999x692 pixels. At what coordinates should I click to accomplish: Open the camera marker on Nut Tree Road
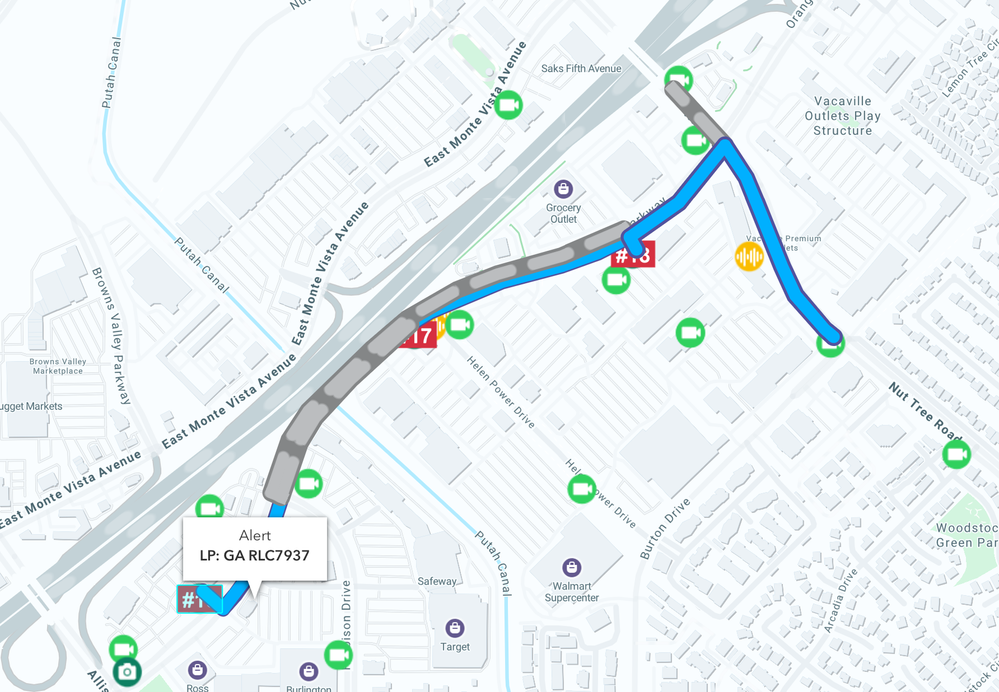(956, 455)
